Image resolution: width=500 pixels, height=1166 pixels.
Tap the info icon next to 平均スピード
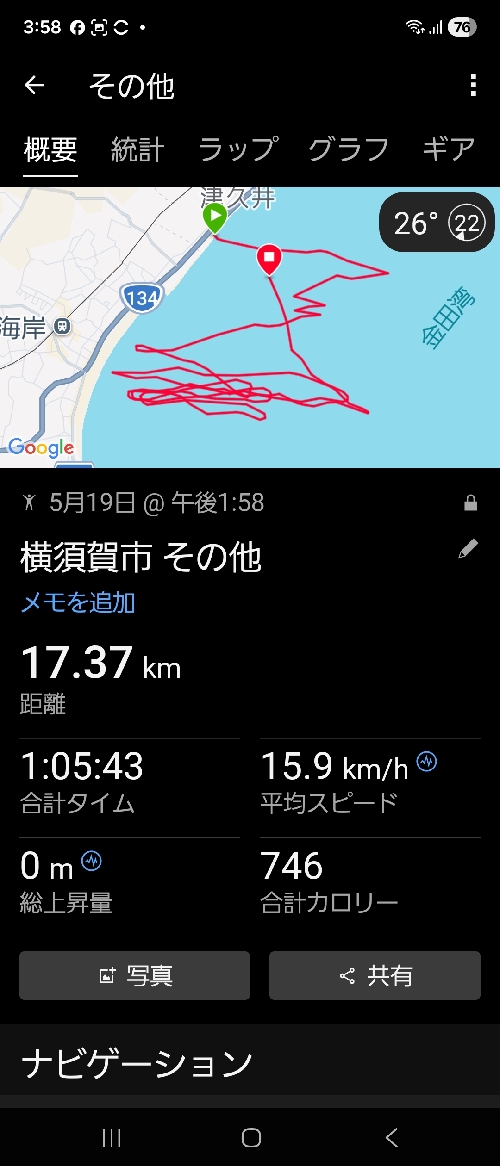[426, 761]
